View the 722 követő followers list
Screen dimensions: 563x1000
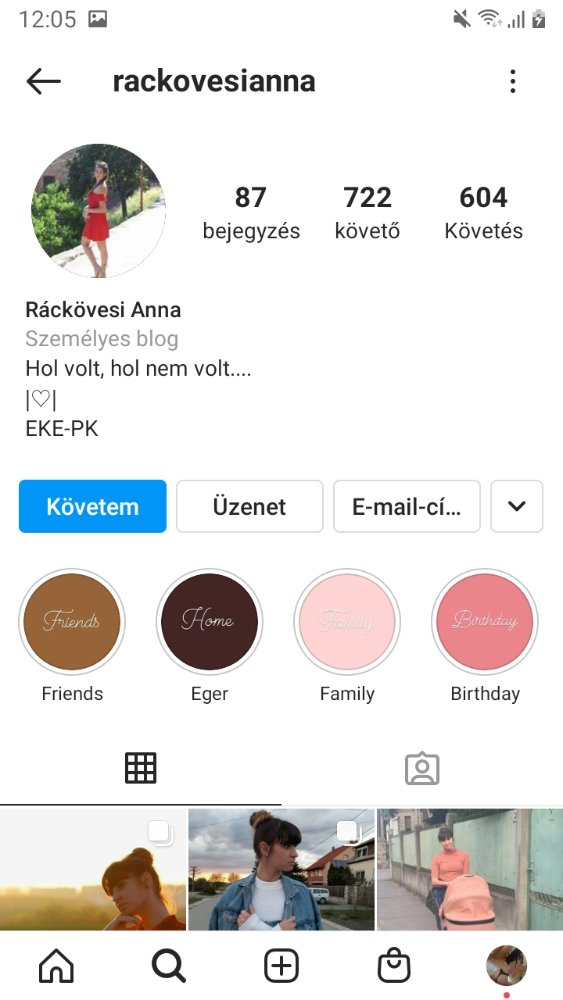point(367,213)
